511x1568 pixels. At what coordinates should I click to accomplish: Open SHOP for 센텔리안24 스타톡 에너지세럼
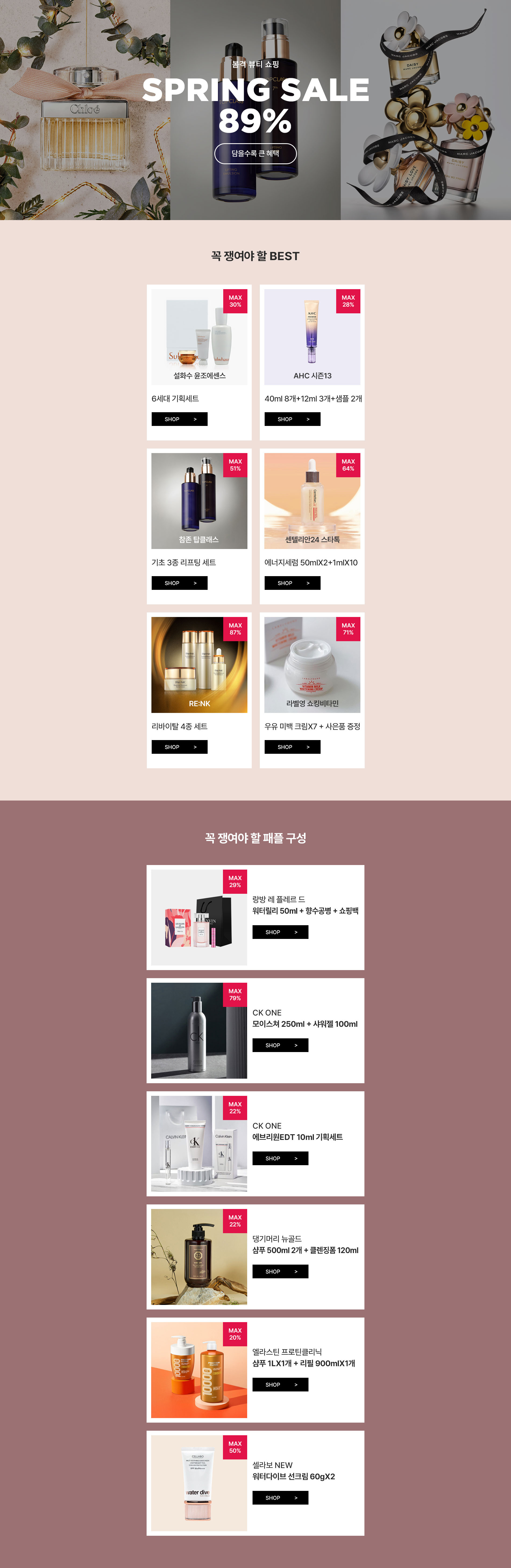[x=292, y=583]
